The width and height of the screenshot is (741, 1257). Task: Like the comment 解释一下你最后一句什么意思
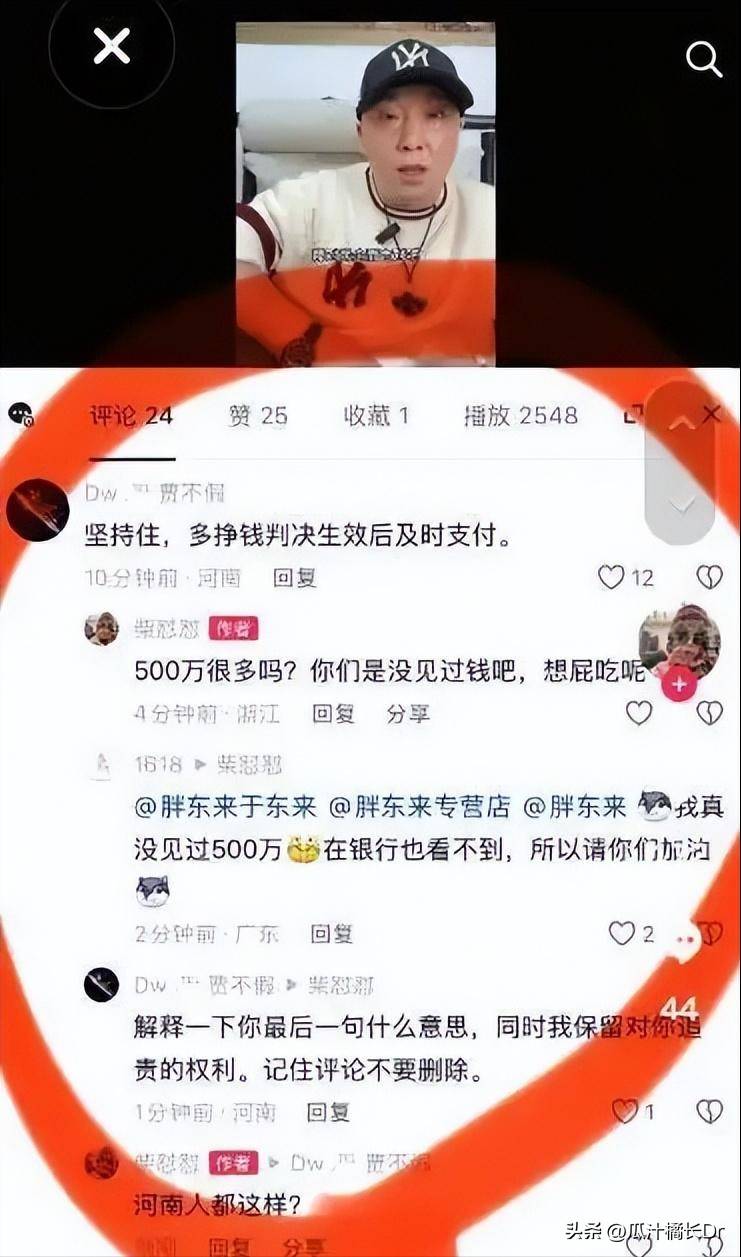[625, 1111]
